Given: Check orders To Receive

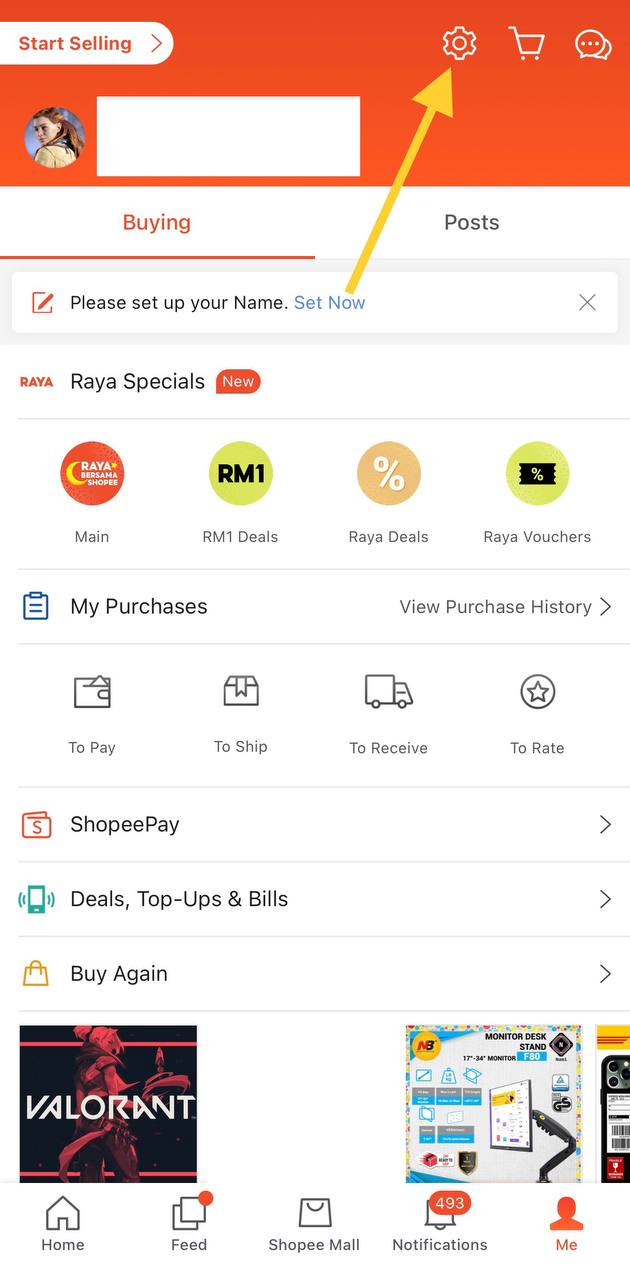Looking at the screenshot, I should [x=388, y=710].
